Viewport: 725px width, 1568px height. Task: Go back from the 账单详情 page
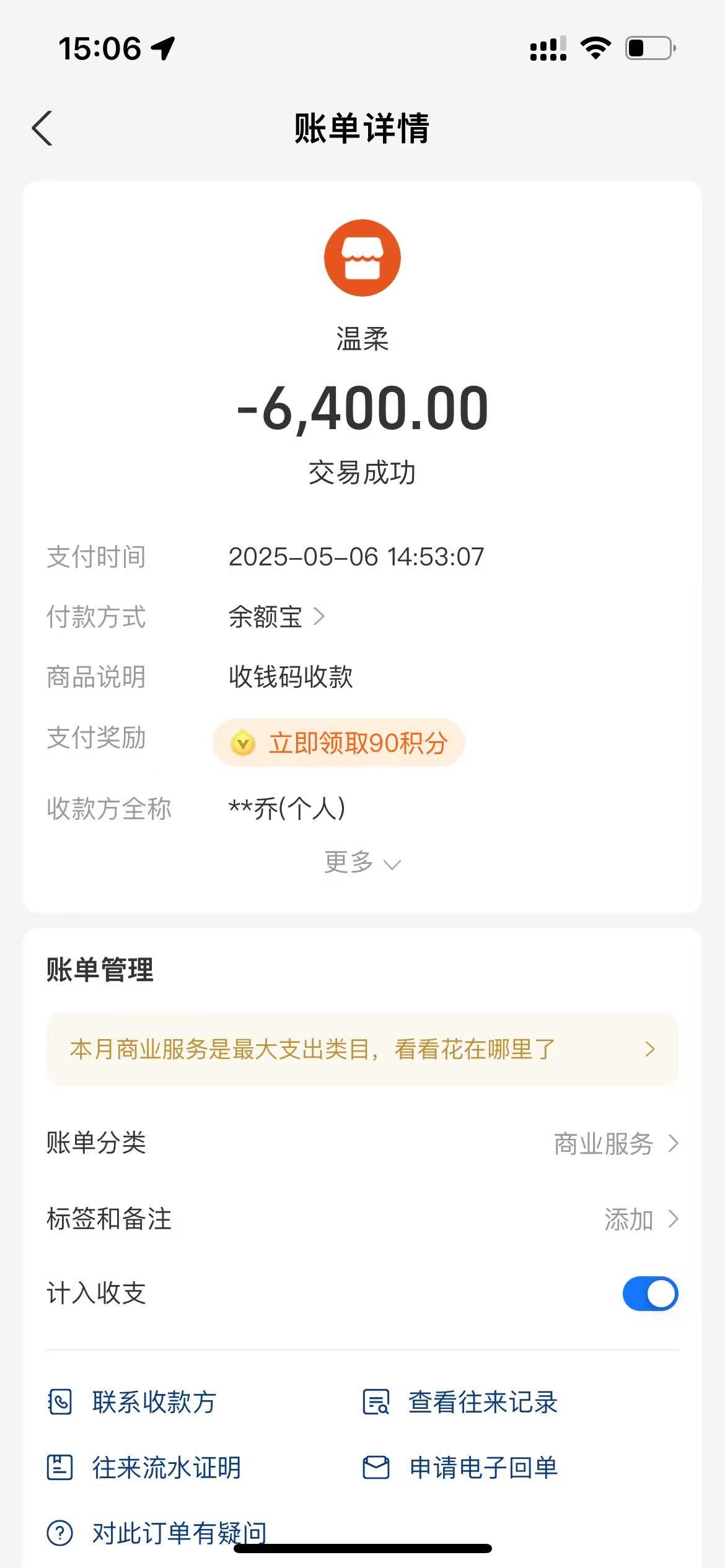tap(42, 129)
